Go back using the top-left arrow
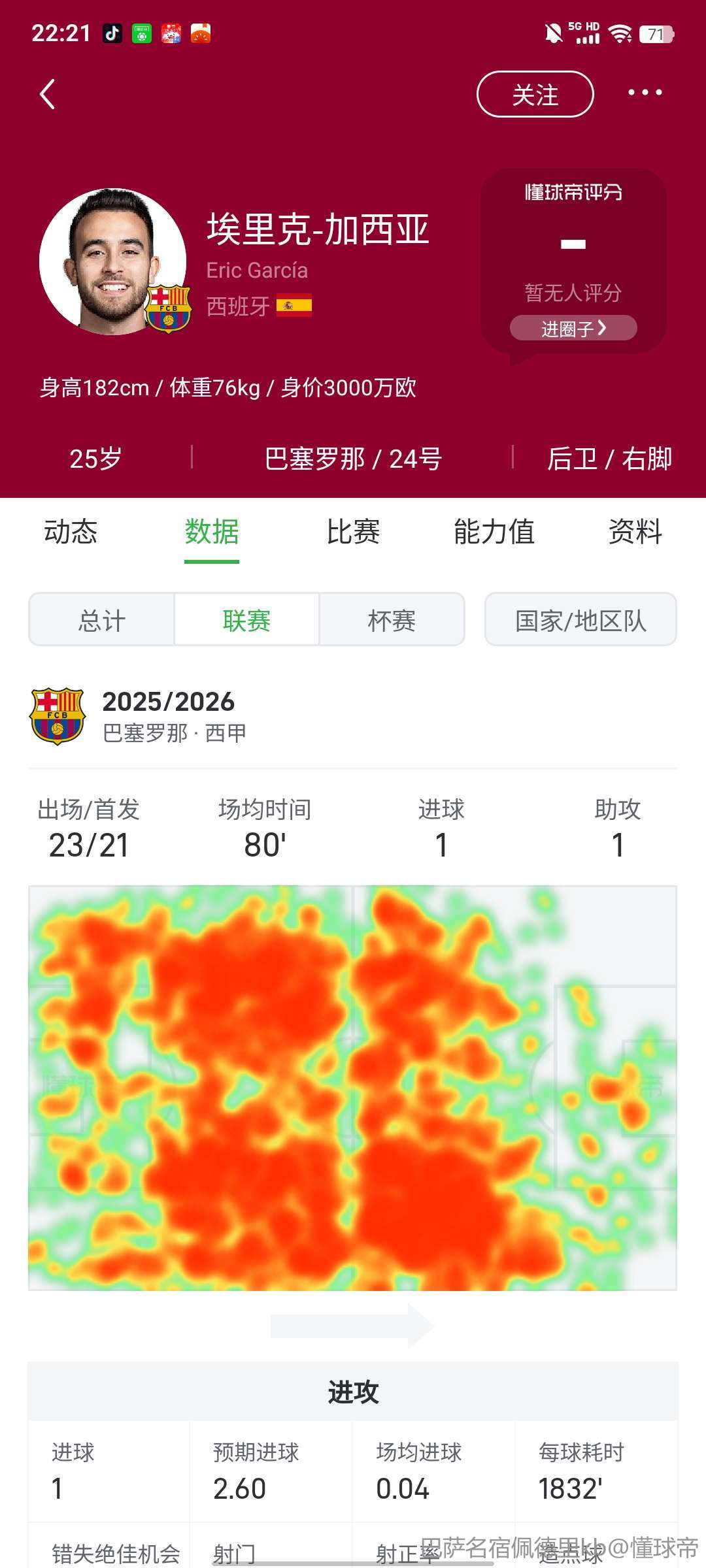This screenshot has height=1568, width=706. click(48, 94)
